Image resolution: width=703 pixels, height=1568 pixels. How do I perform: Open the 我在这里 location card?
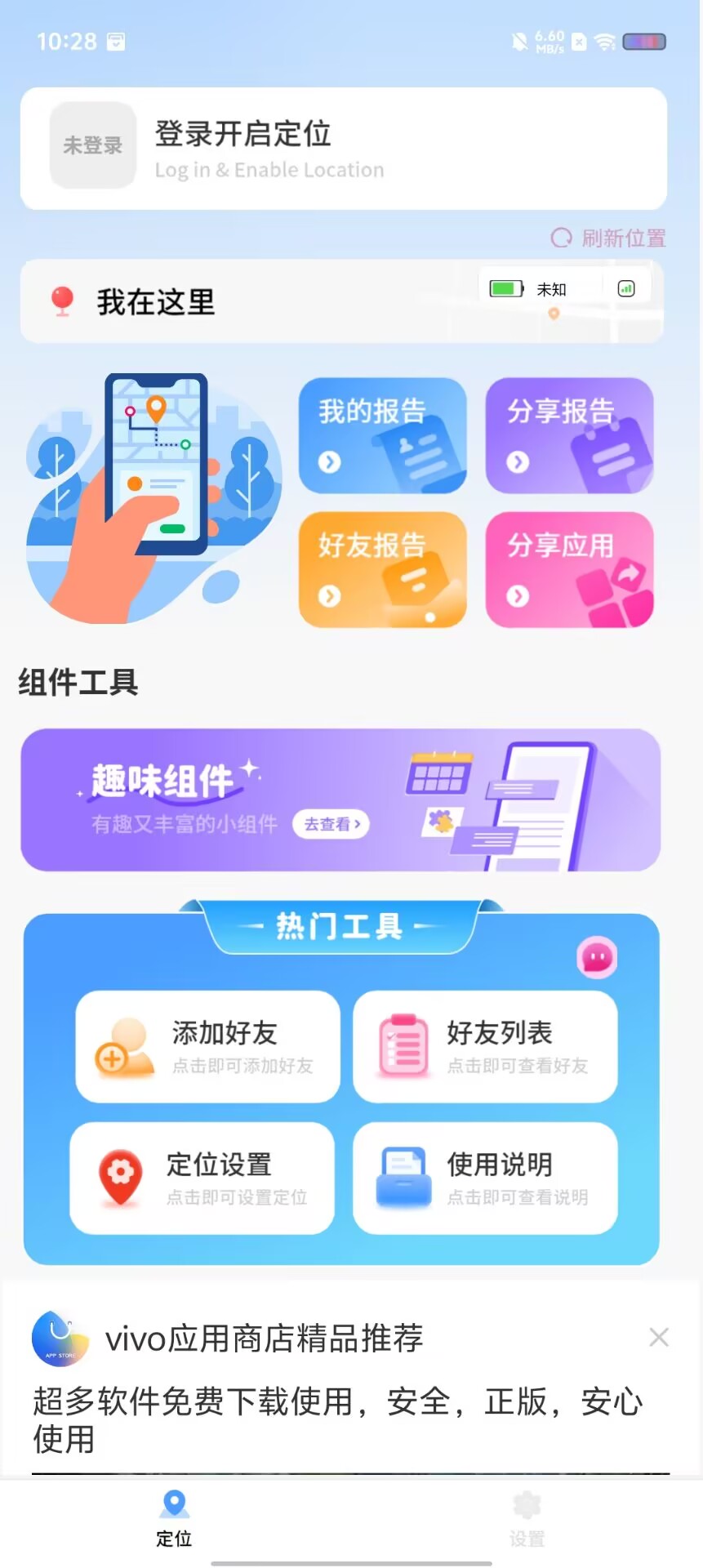[342, 301]
